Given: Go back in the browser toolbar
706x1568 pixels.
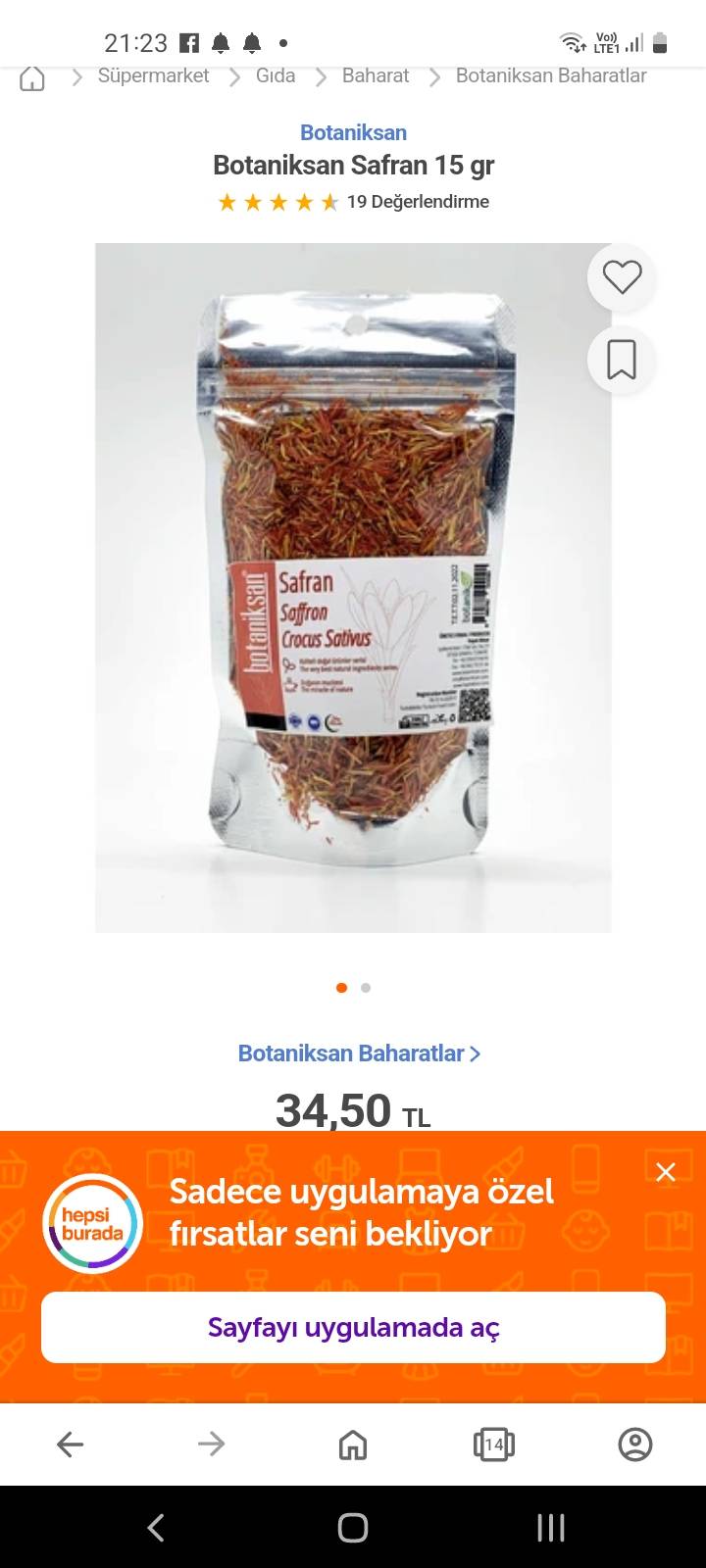Looking at the screenshot, I should click(71, 1444).
